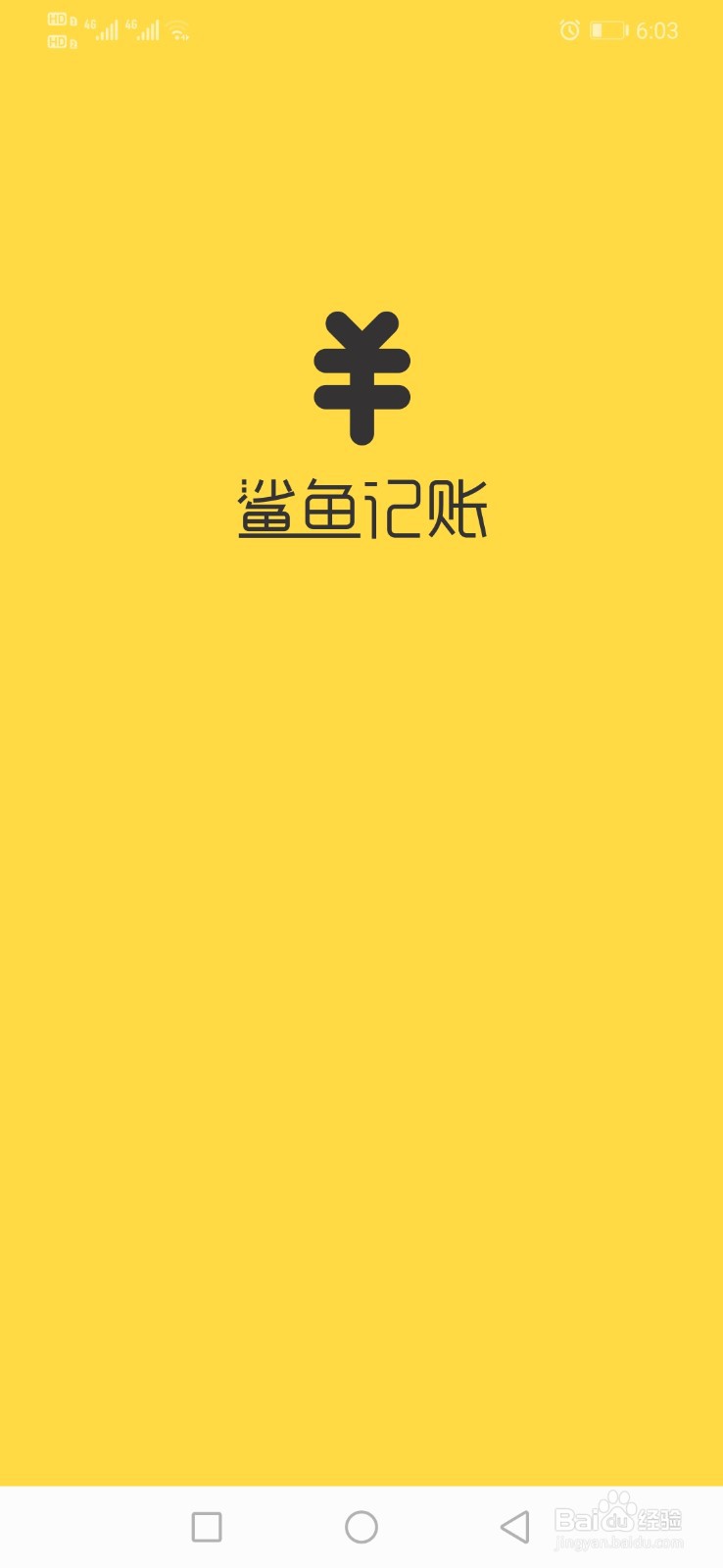The width and height of the screenshot is (723, 1568).
Task: Tap the ¥ yen symbol app logo
Action: (362, 377)
